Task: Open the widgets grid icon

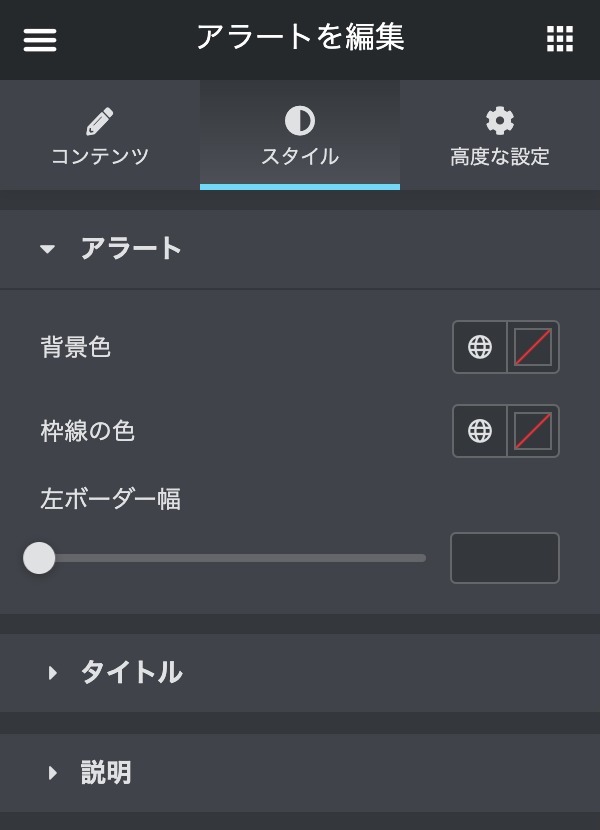Action: pos(560,39)
